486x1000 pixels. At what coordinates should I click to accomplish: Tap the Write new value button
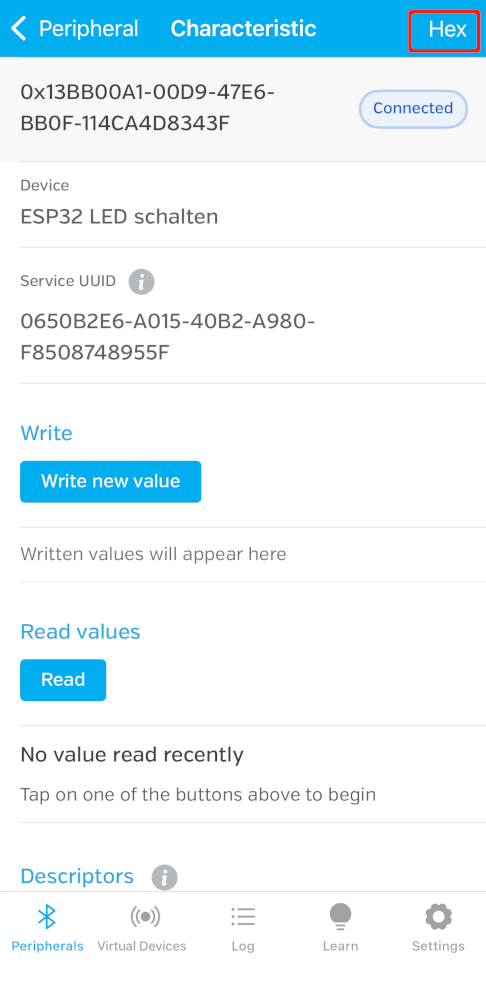click(x=110, y=481)
